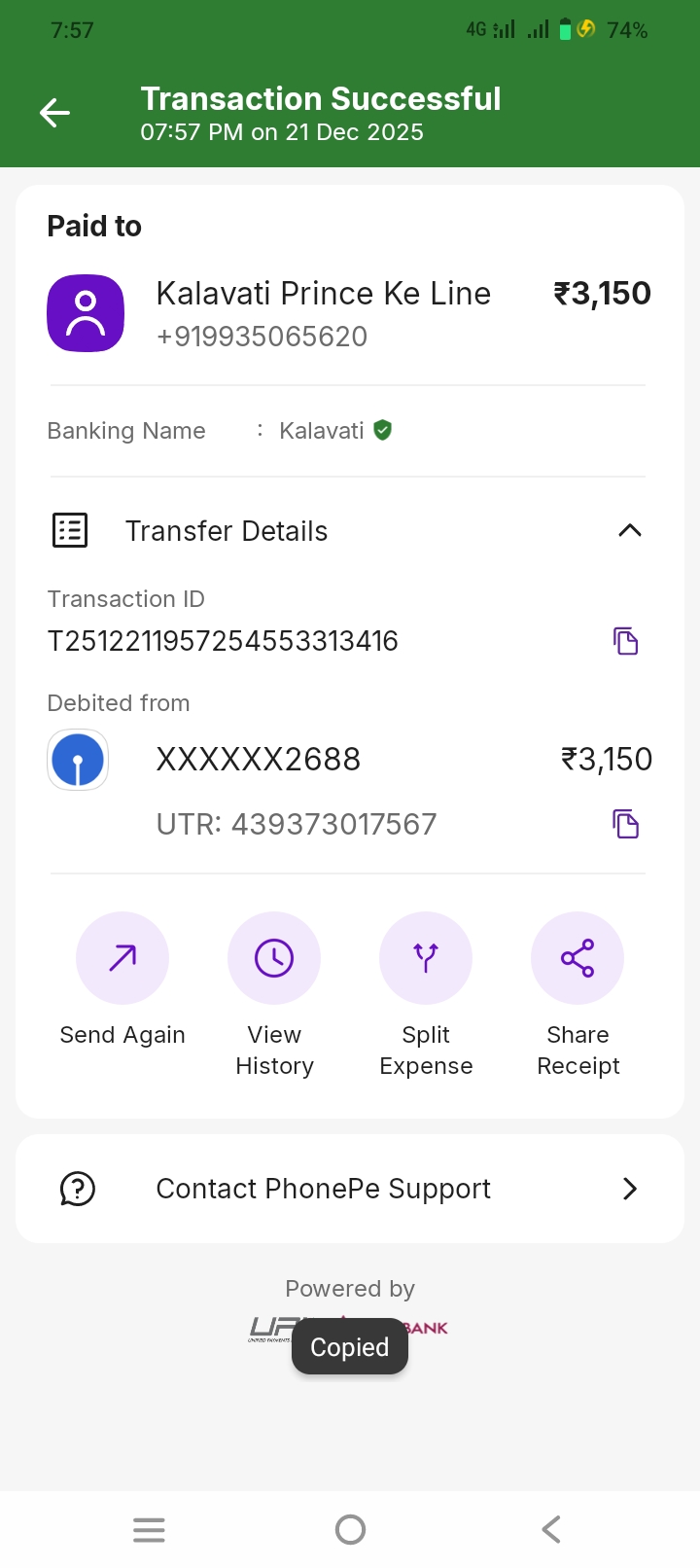Share Receipt of this transaction
The width and height of the screenshot is (700, 1568).
[x=577, y=959]
